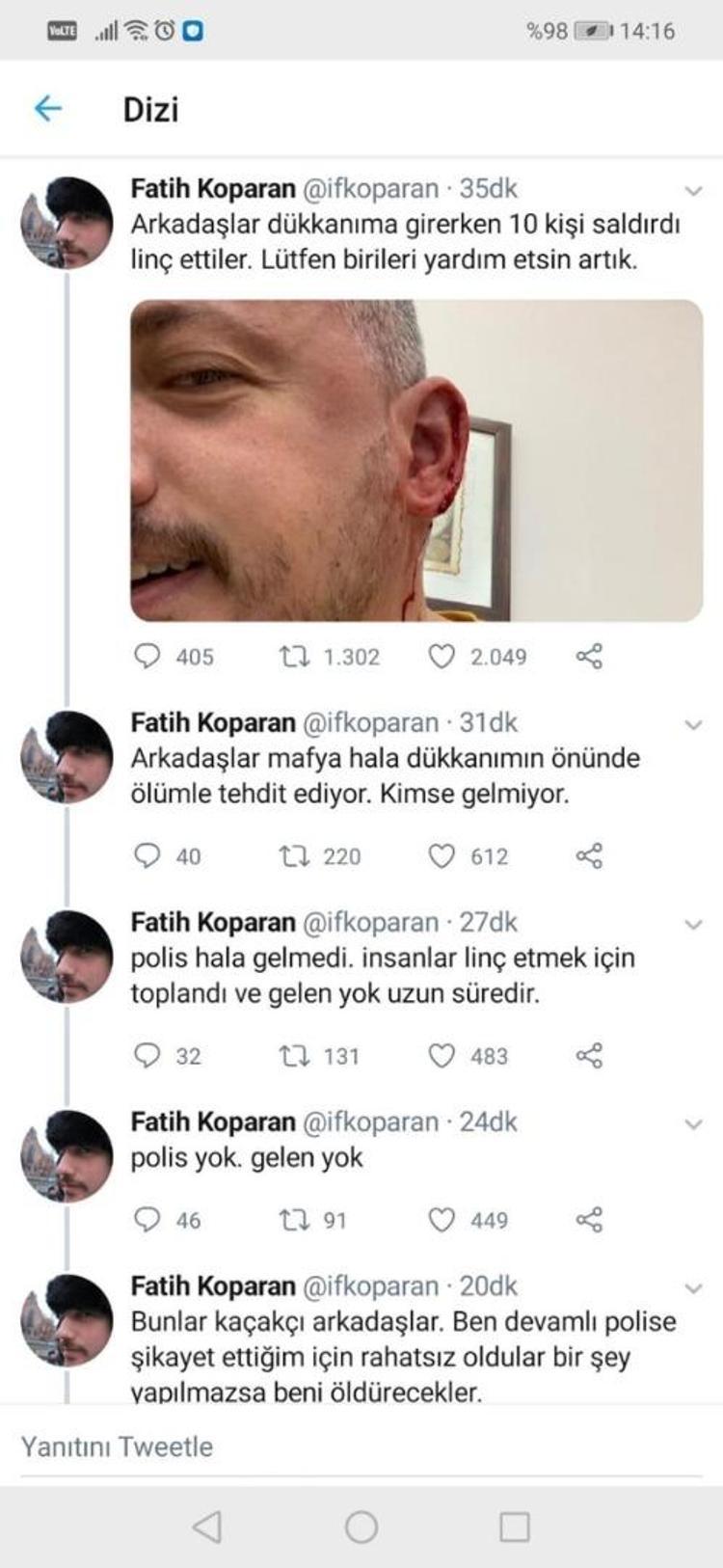Open the injured ear photo in the tweet
723x1568 pixels.
[416, 460]
